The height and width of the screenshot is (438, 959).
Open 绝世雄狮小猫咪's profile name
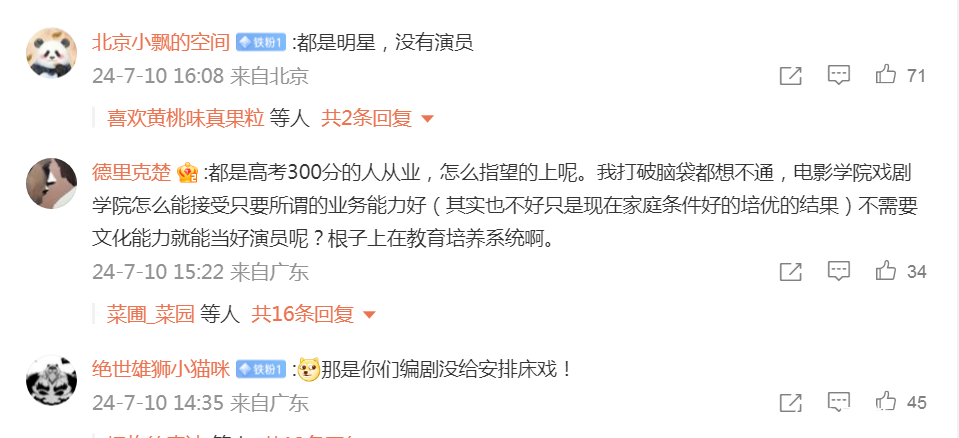[x=160, y=370]
